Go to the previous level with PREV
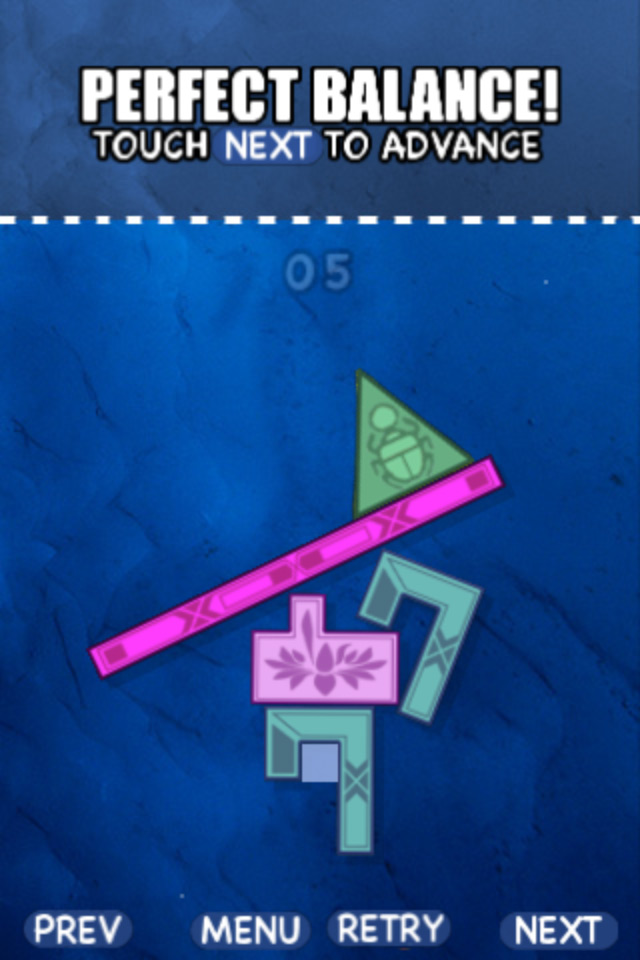The width and height of the screenshot is (640, 960). (x=78, y=930)
